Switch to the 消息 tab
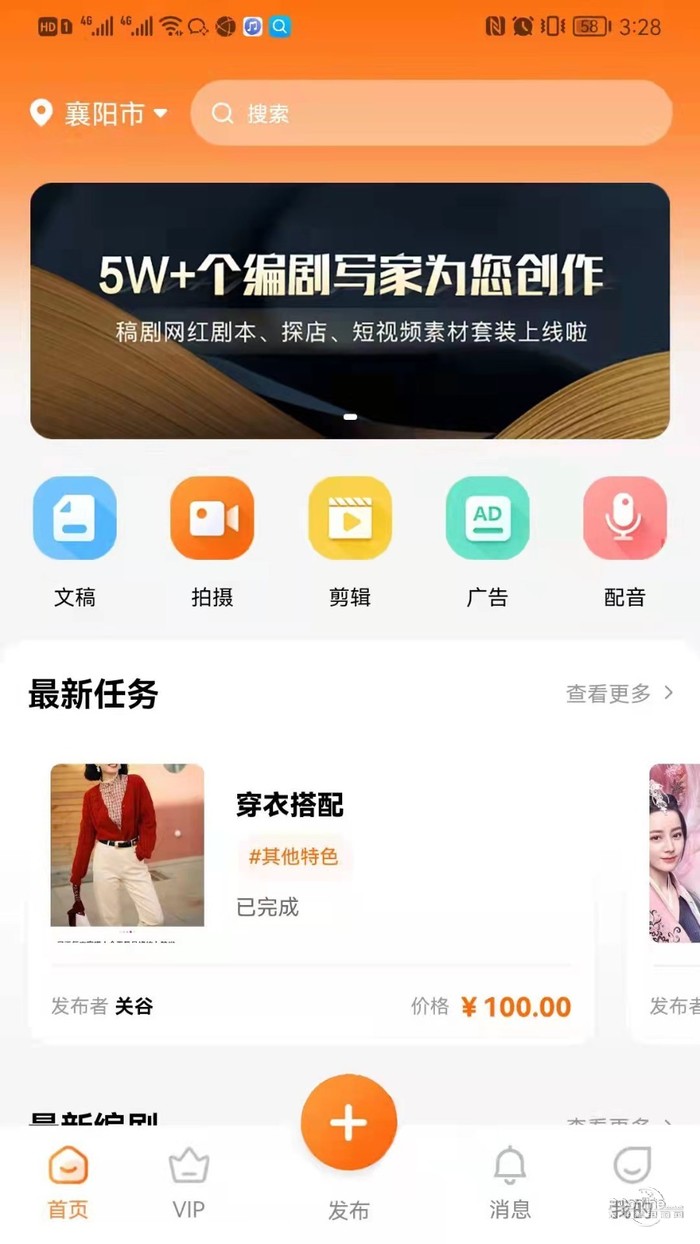 509,1183
